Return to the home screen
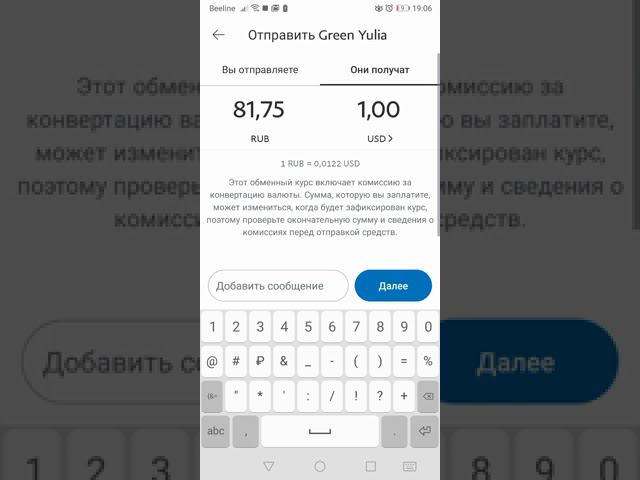This screenshot has width=640, height=480. pos(320,467)
